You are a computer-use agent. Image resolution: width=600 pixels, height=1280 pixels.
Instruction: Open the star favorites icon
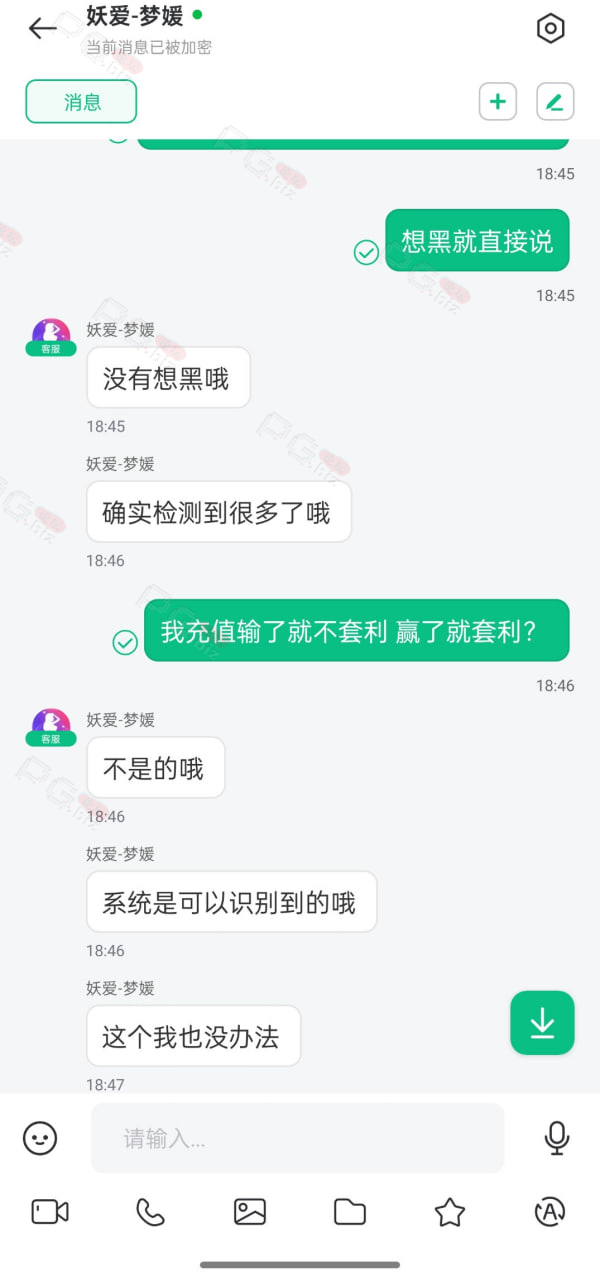(450, 1212)
